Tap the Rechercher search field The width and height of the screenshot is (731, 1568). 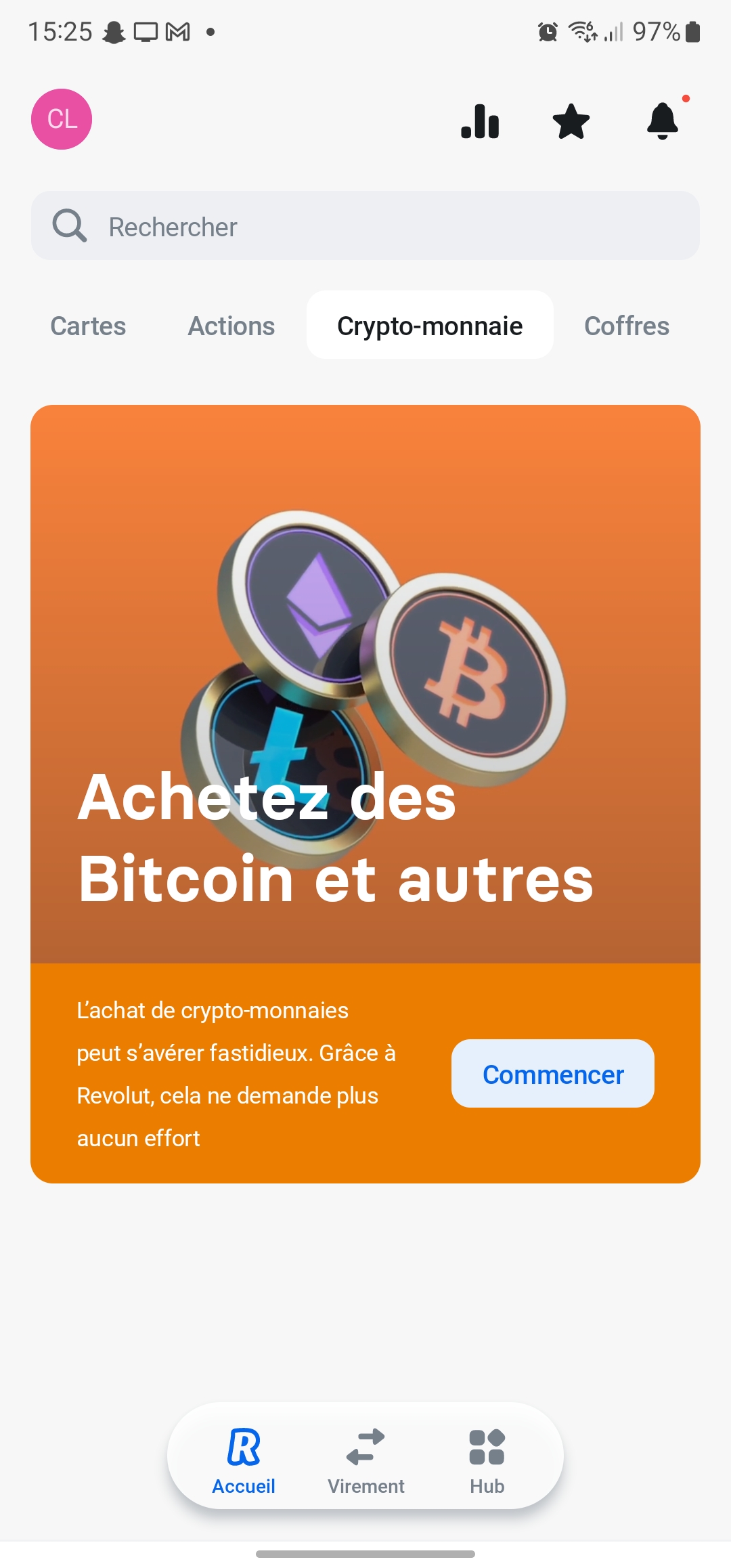click(x=365, y=225)
